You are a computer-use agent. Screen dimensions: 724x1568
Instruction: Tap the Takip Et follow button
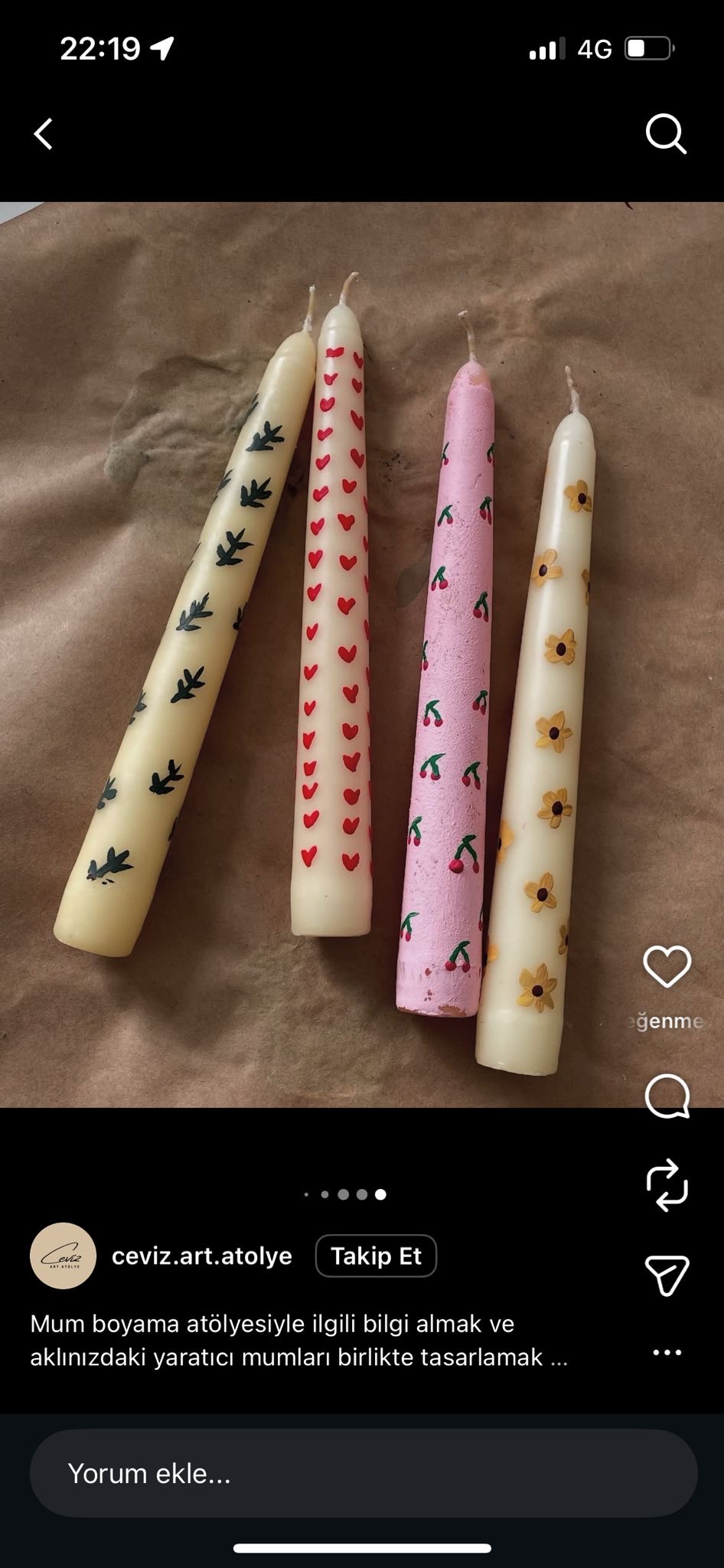click(x=376, y=1256)
